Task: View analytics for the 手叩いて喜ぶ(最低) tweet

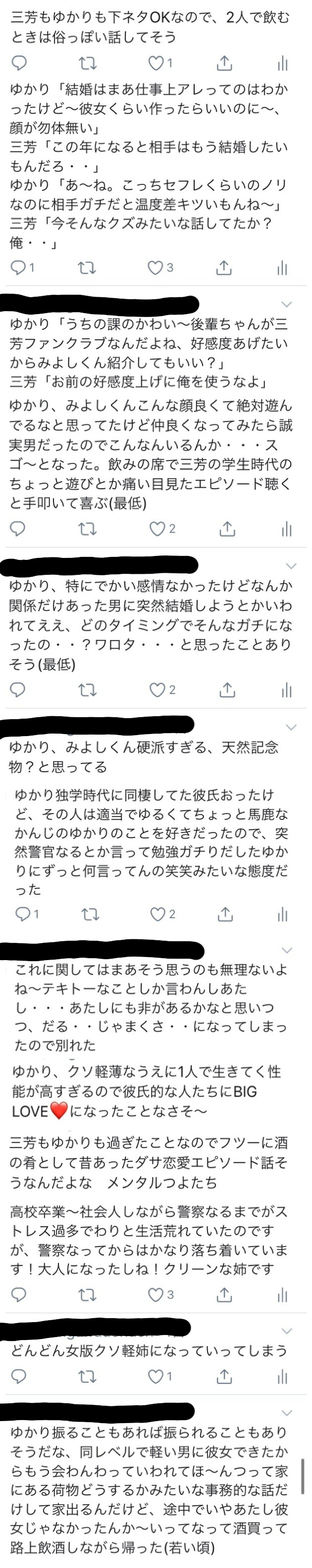Action: [x=286, y=529]
